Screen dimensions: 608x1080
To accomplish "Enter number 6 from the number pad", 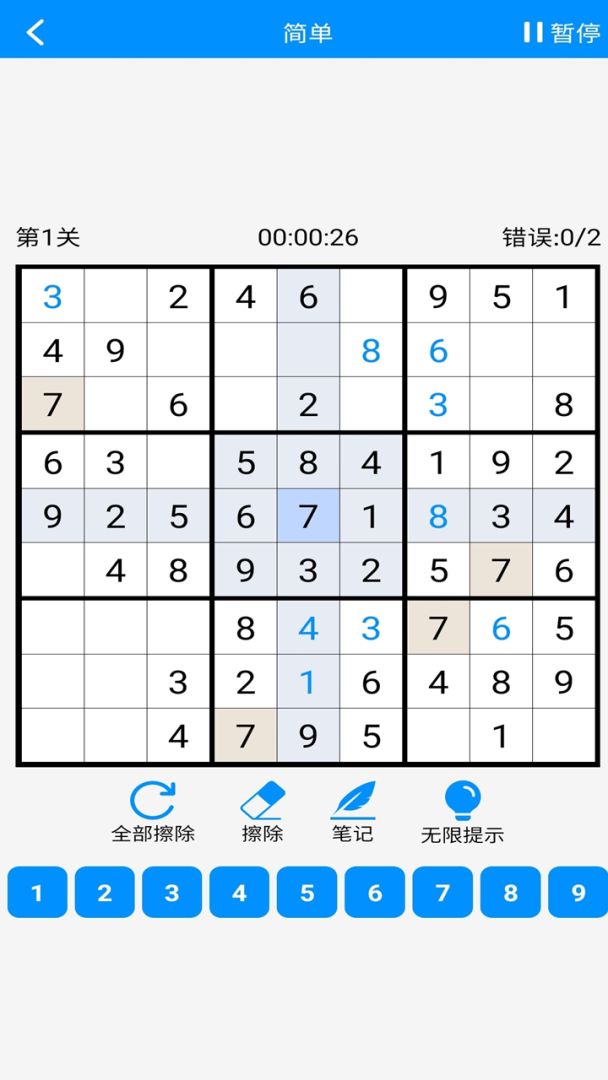I will pyautogui.click(x=375, y=892).
